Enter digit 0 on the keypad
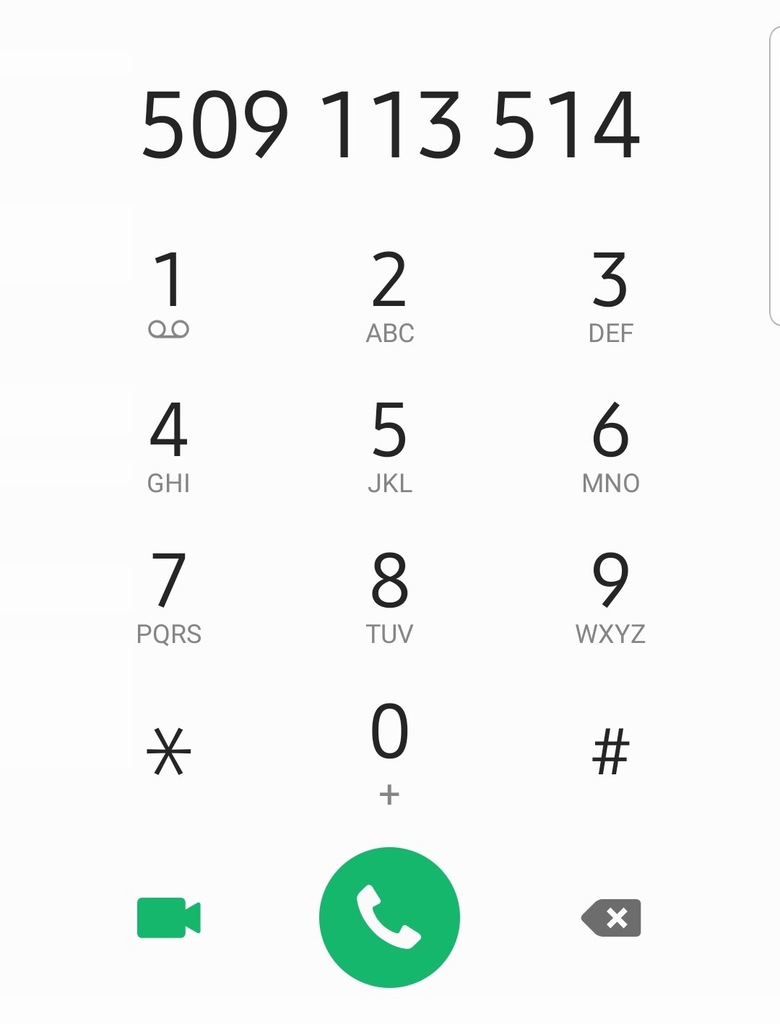Viewport: 780px width, 1024px height. 389,748
